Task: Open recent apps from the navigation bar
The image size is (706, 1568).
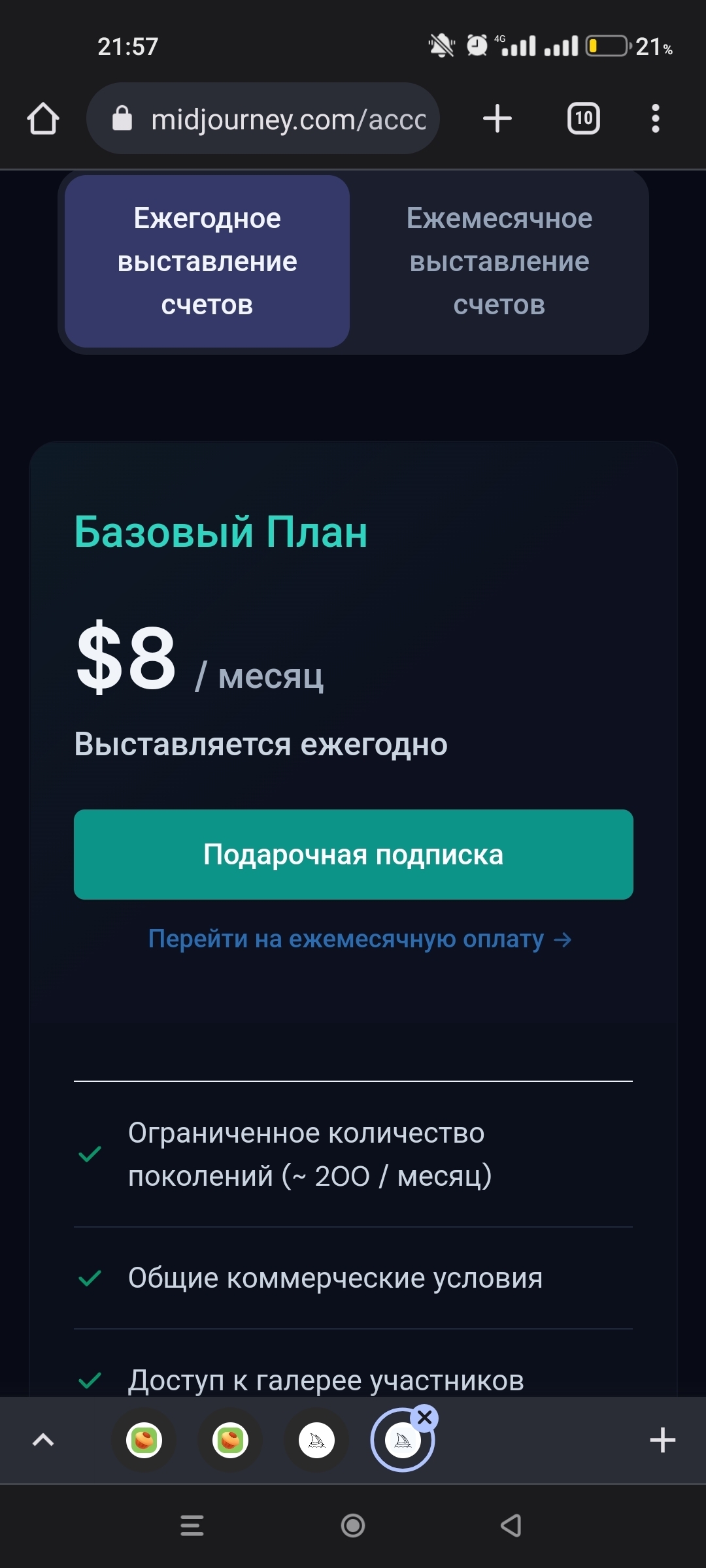Action: click(x=192, y=1526)
